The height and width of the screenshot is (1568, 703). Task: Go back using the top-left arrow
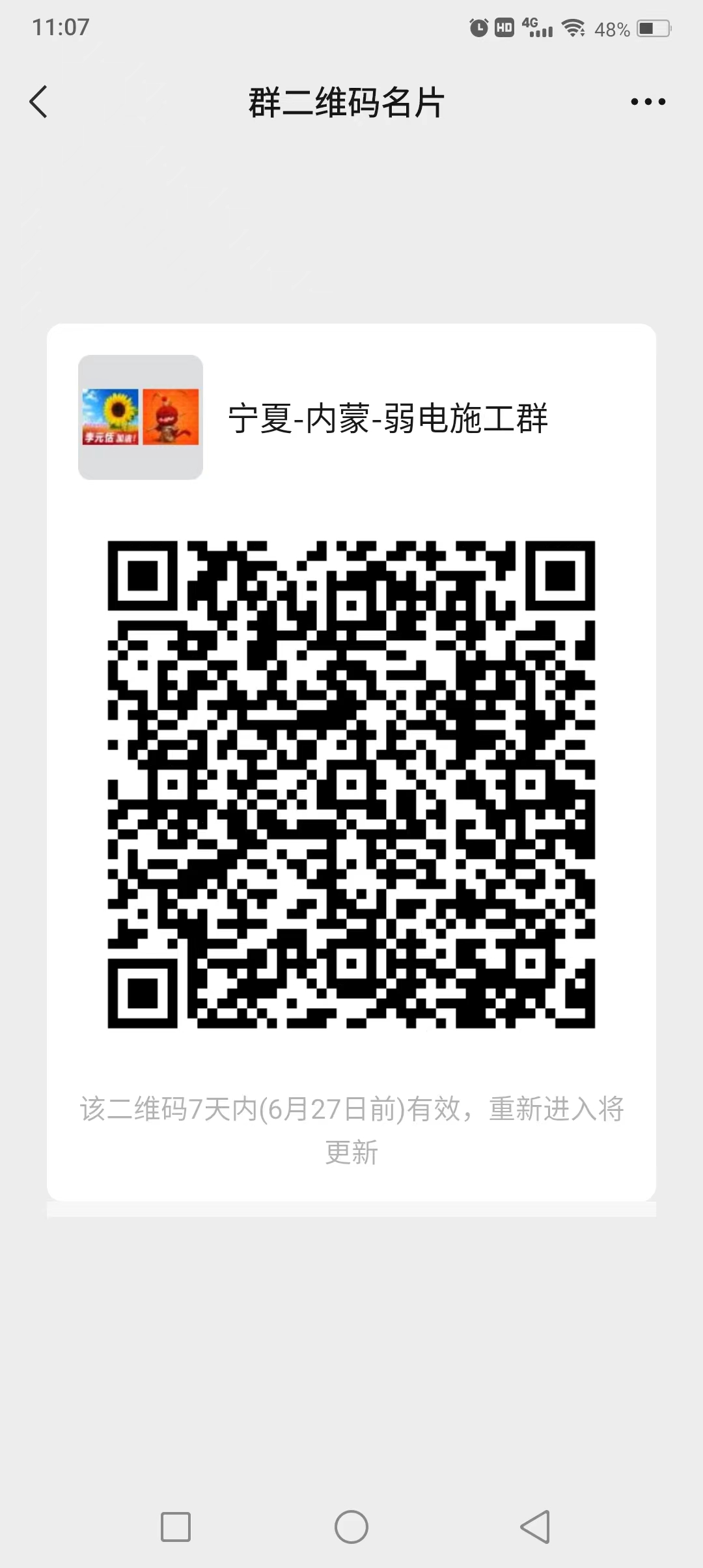pyautogui.click(x=38, y=102)
